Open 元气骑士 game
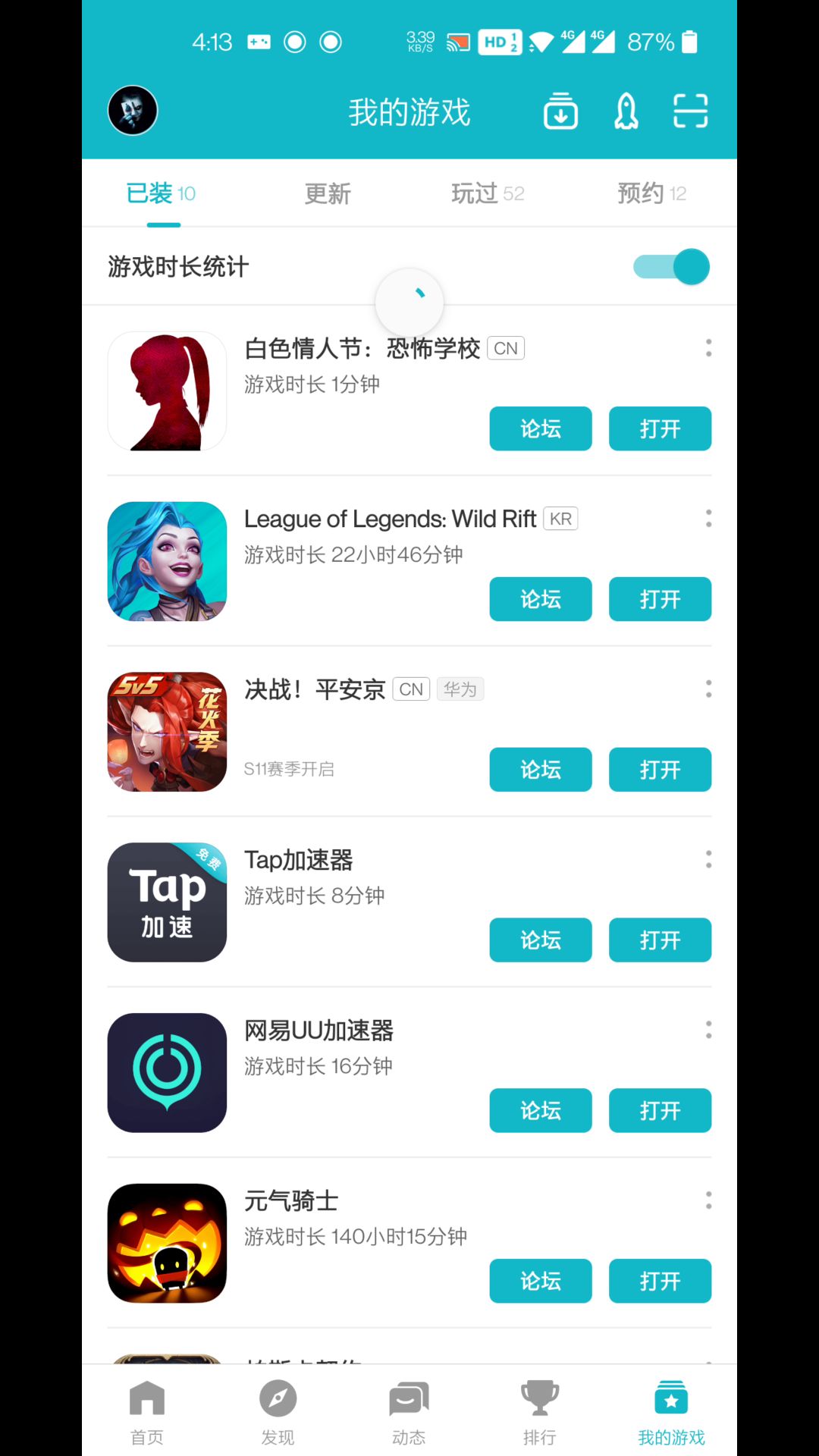Image resolution: width=819 pixels, height=1456 pixels. 660,1282
